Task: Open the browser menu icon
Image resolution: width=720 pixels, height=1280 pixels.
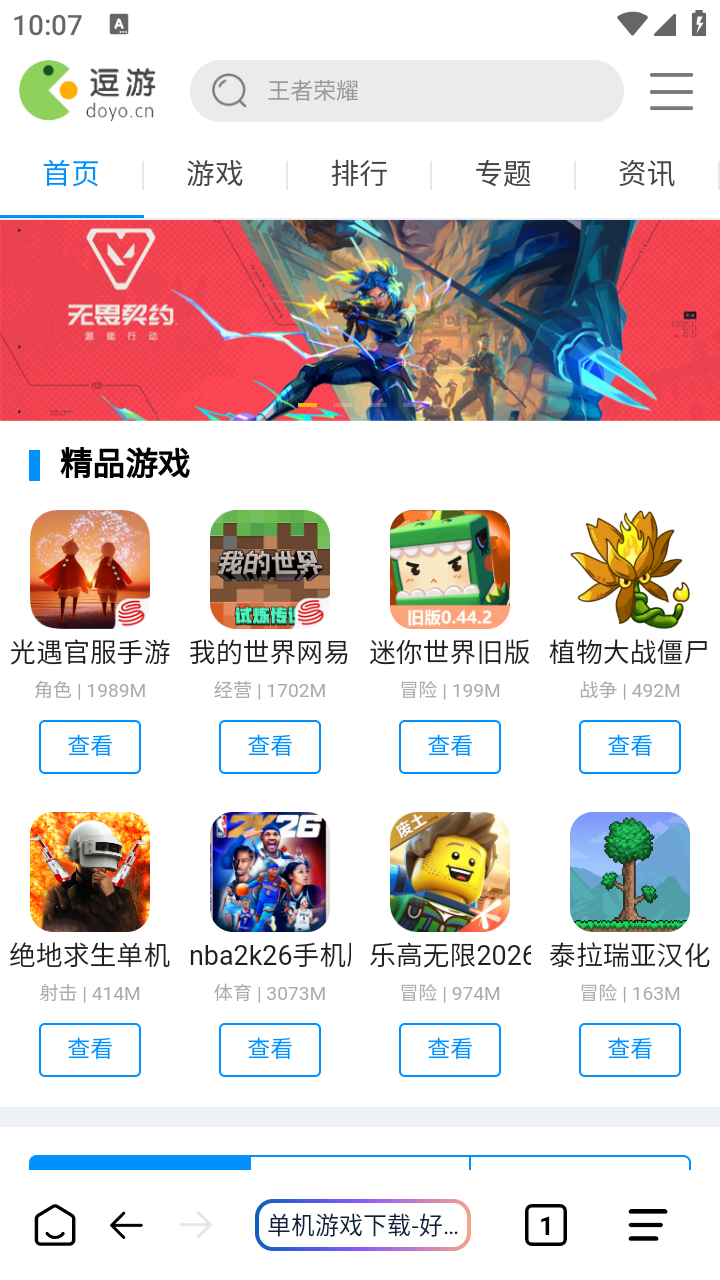Action: click(x=646, y=1225)
